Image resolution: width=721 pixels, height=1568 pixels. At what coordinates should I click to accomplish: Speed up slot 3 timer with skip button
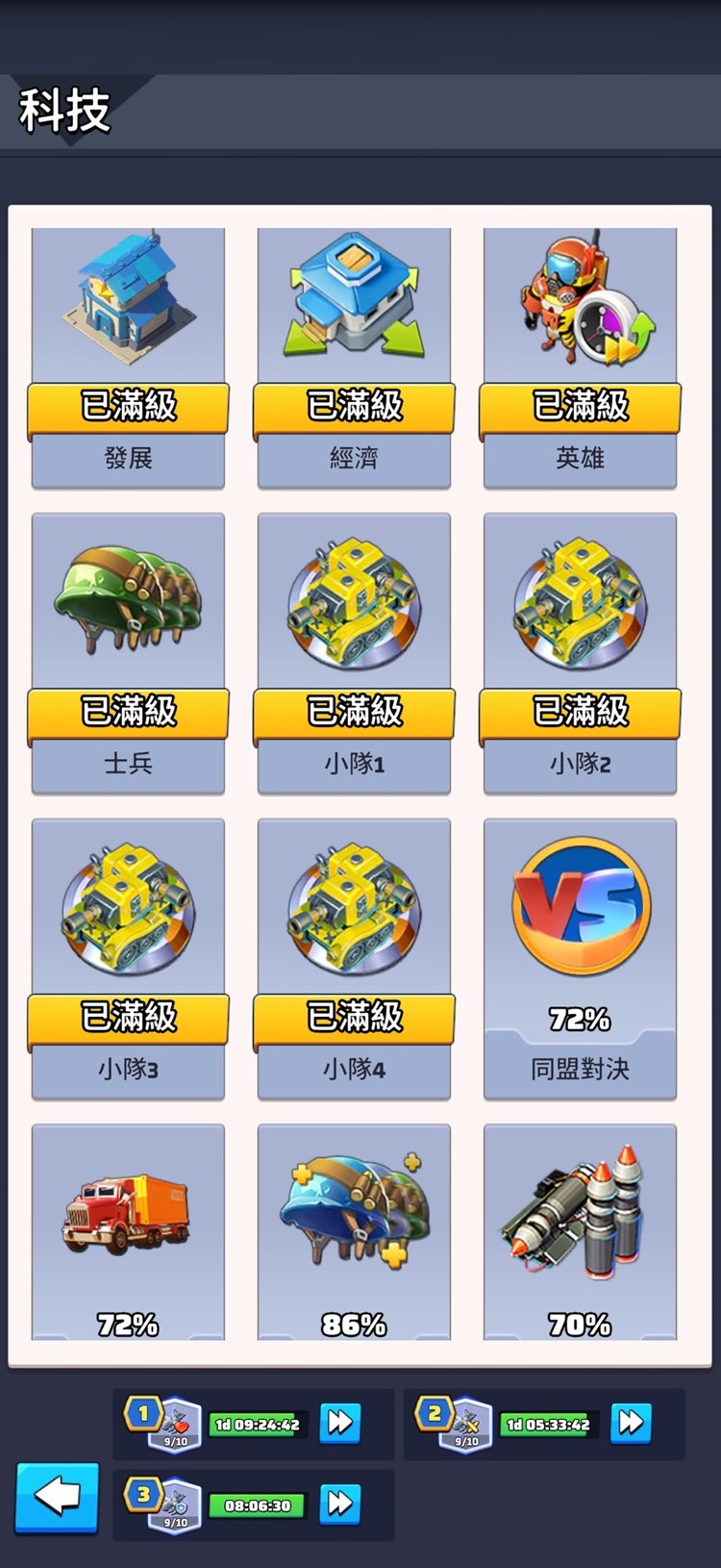(339, 1504)
